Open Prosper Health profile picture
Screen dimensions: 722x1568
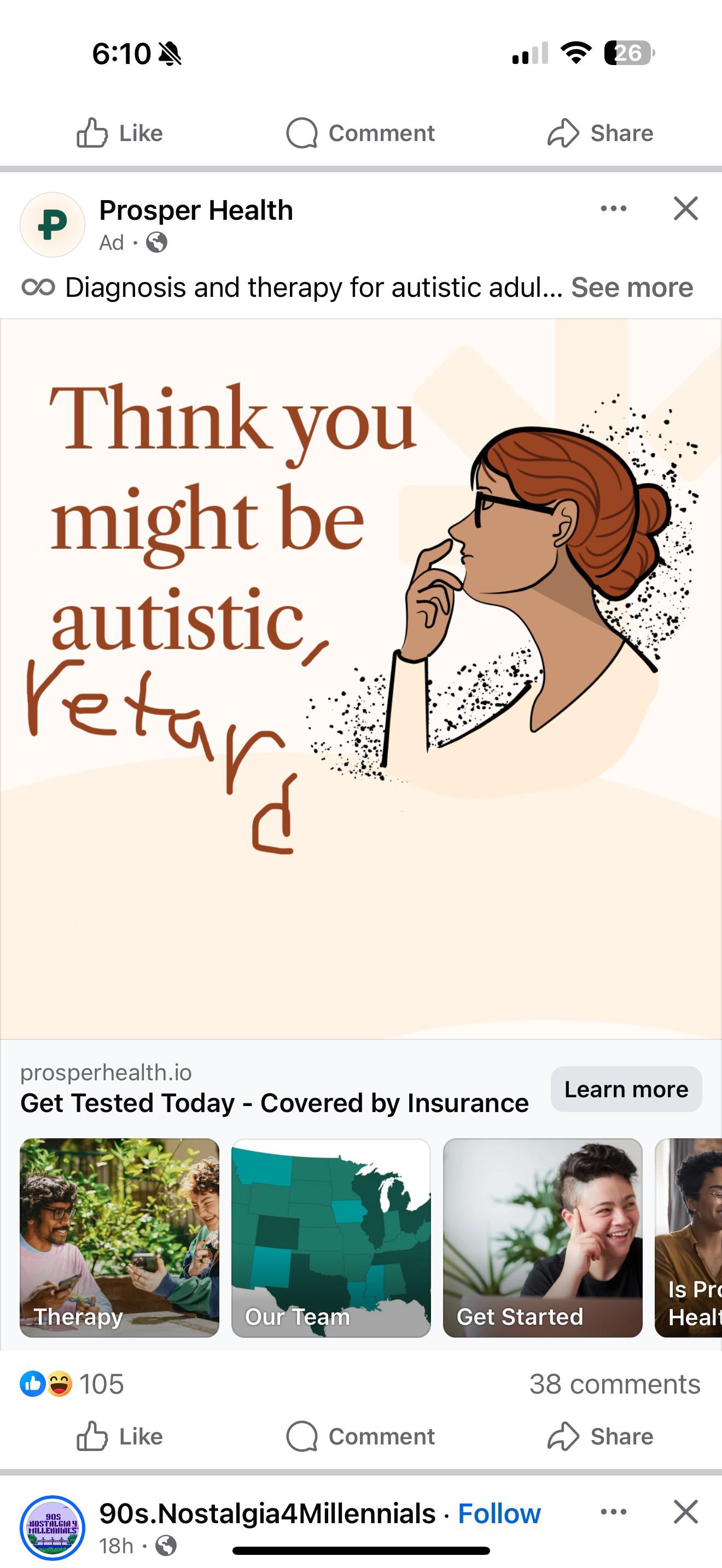(x=53, y=225)
